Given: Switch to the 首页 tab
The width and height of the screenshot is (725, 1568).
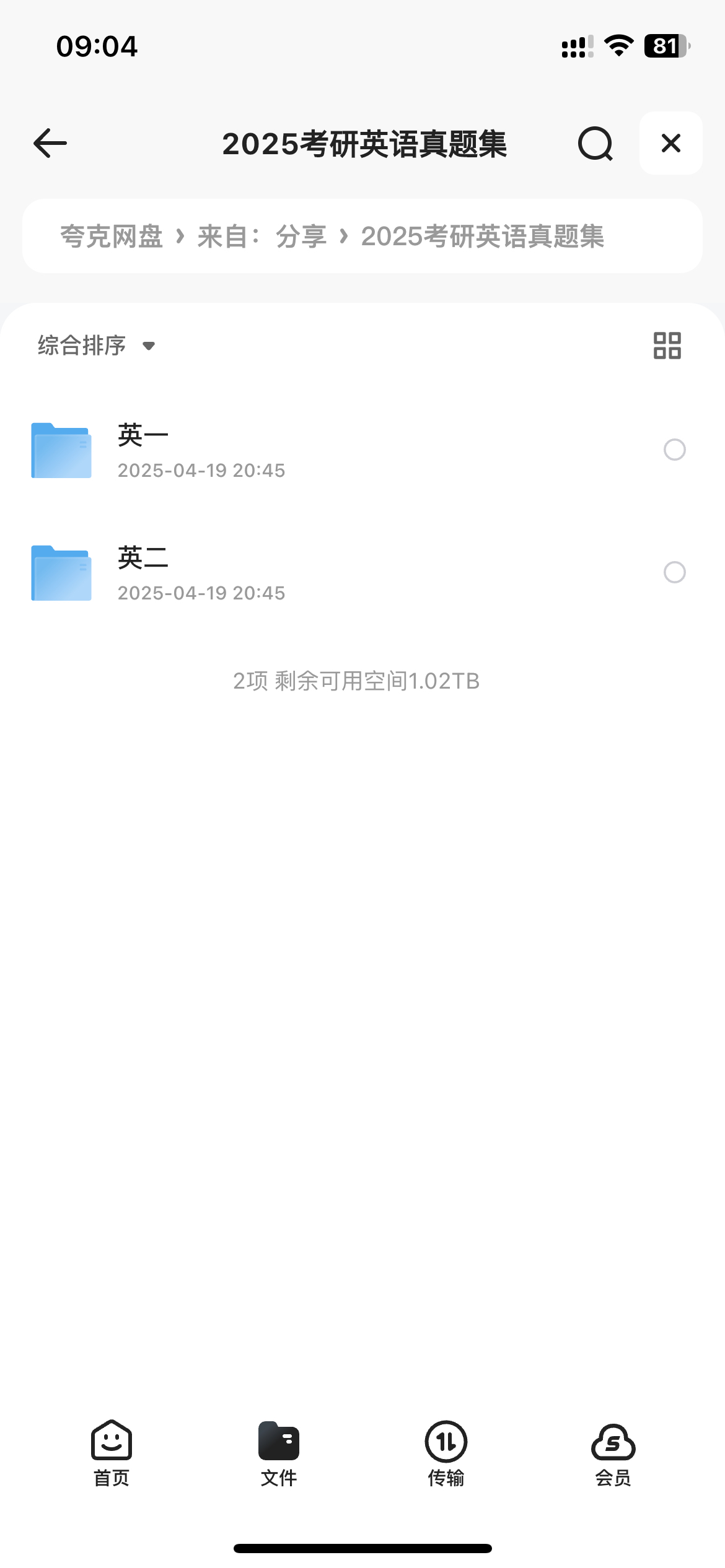Looking at the screenshot, I should (112, 1453).
